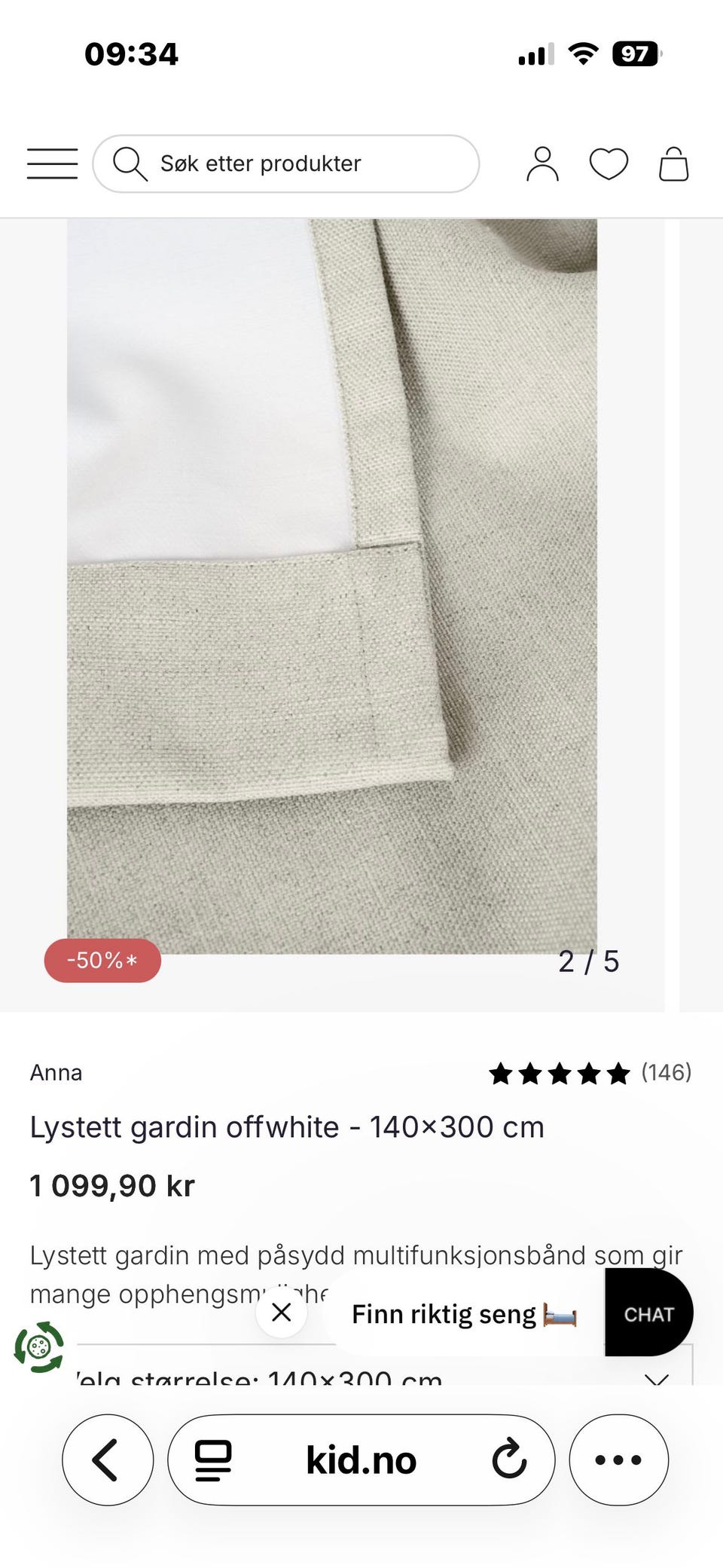Reload the page using the refresh icon

[511, 1459]
